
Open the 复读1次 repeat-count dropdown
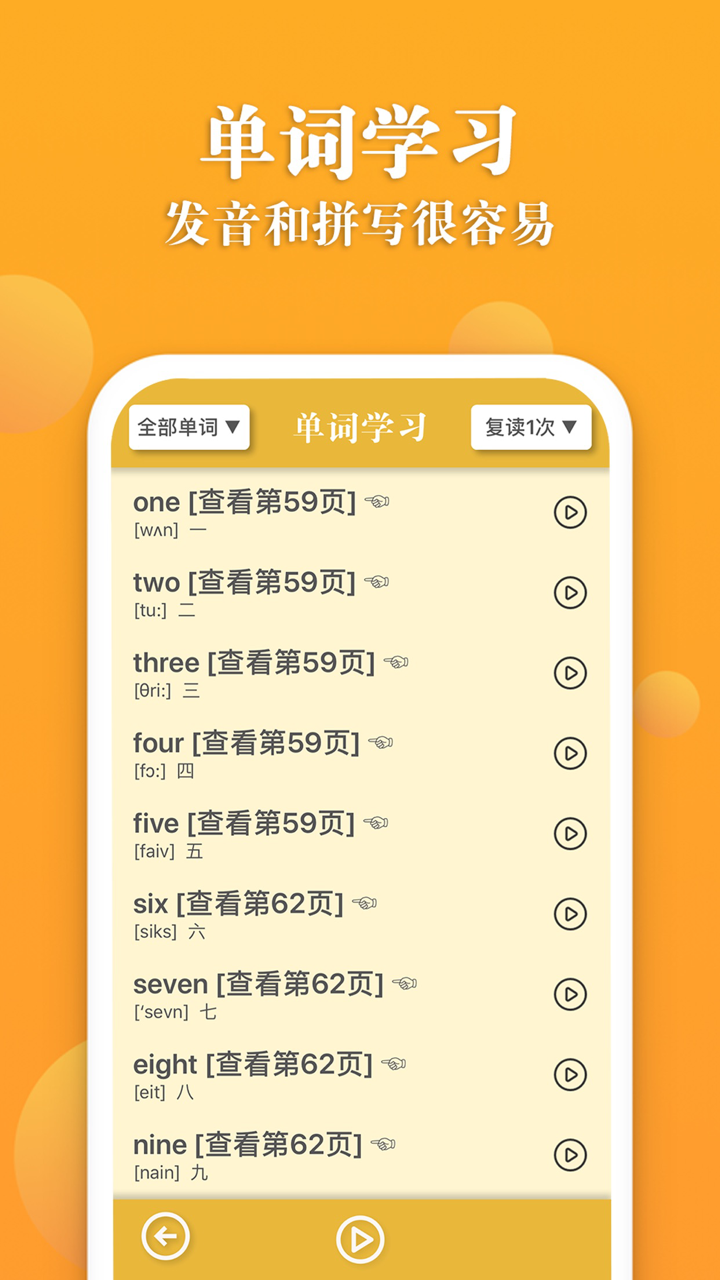(531, 427)
